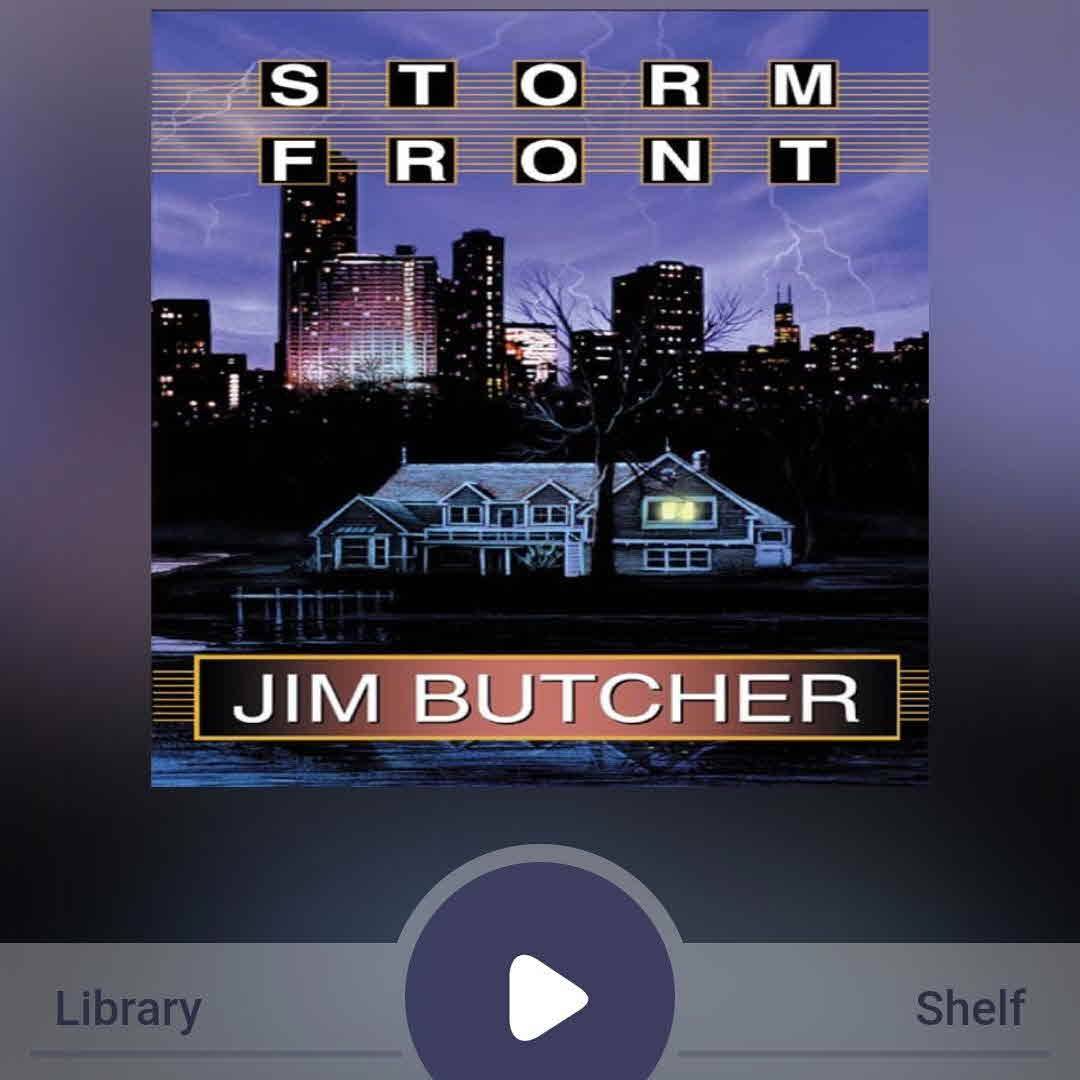Play the Storm Front audiobook
This screenshot has width=1080, height=1080.
click(x=541, y=996)
